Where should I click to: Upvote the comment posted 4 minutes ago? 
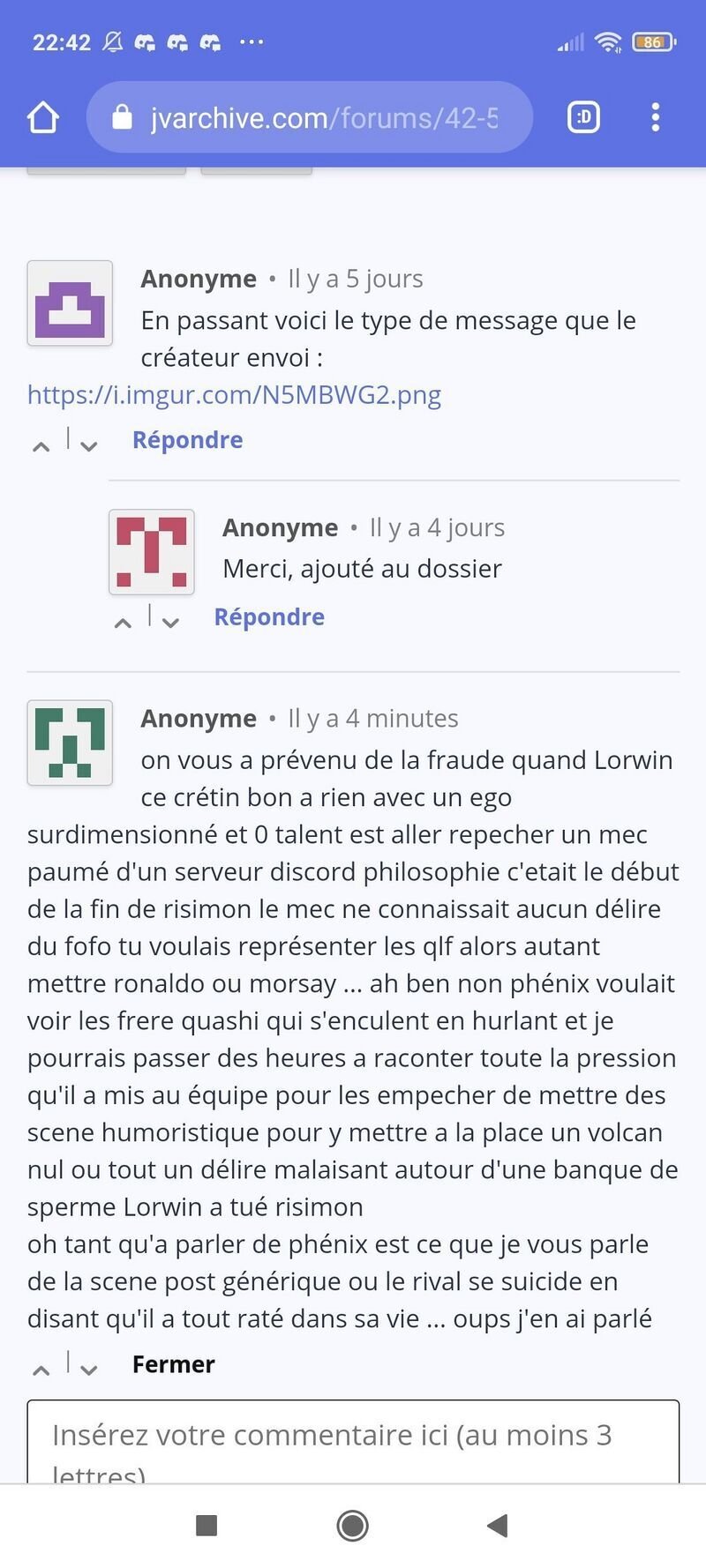[41, 1370]
